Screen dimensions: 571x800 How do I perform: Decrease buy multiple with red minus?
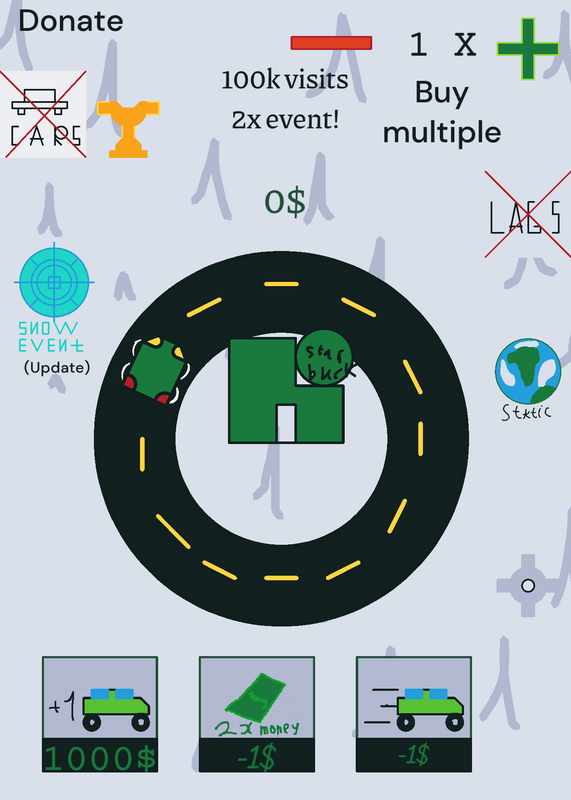coord(331,43)
